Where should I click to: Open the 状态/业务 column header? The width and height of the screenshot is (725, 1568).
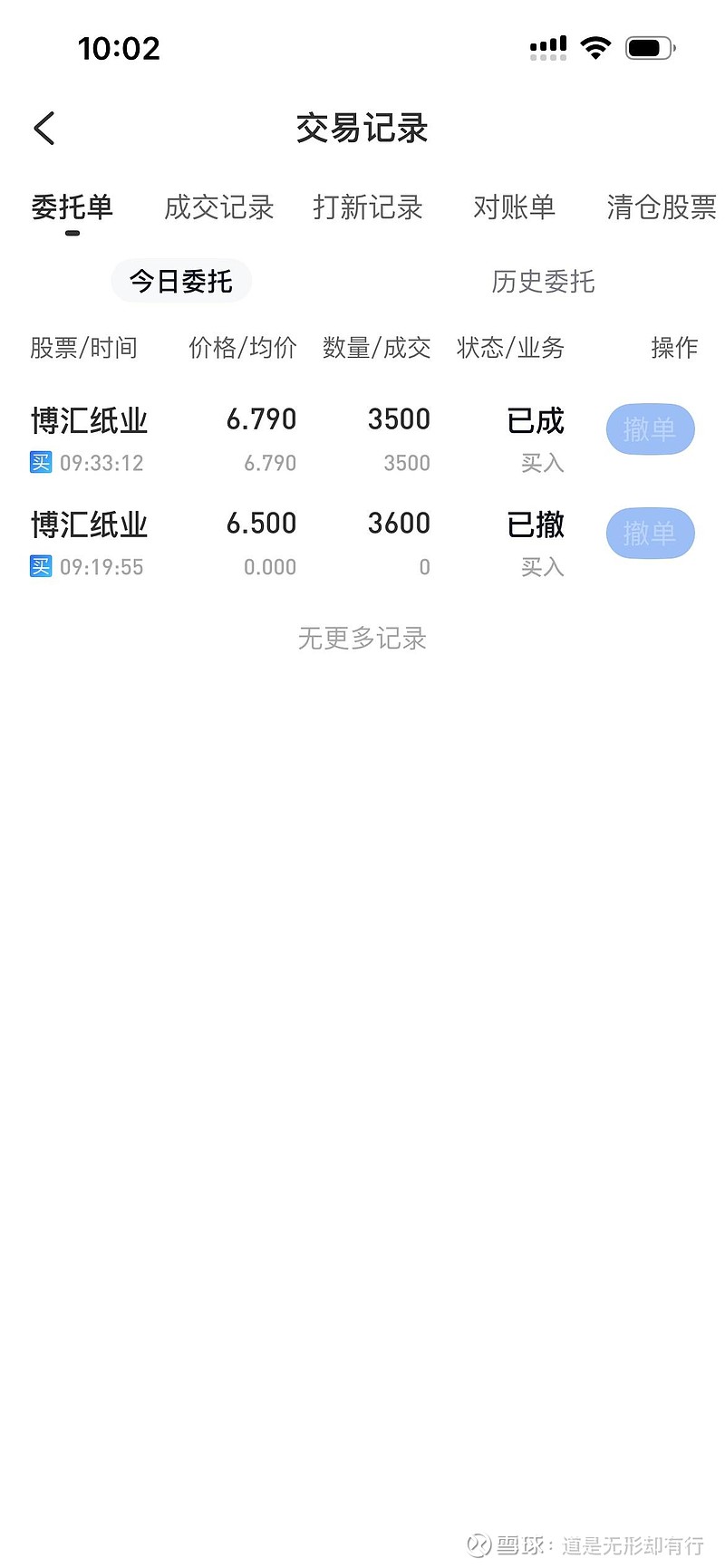tap(511, 348)
